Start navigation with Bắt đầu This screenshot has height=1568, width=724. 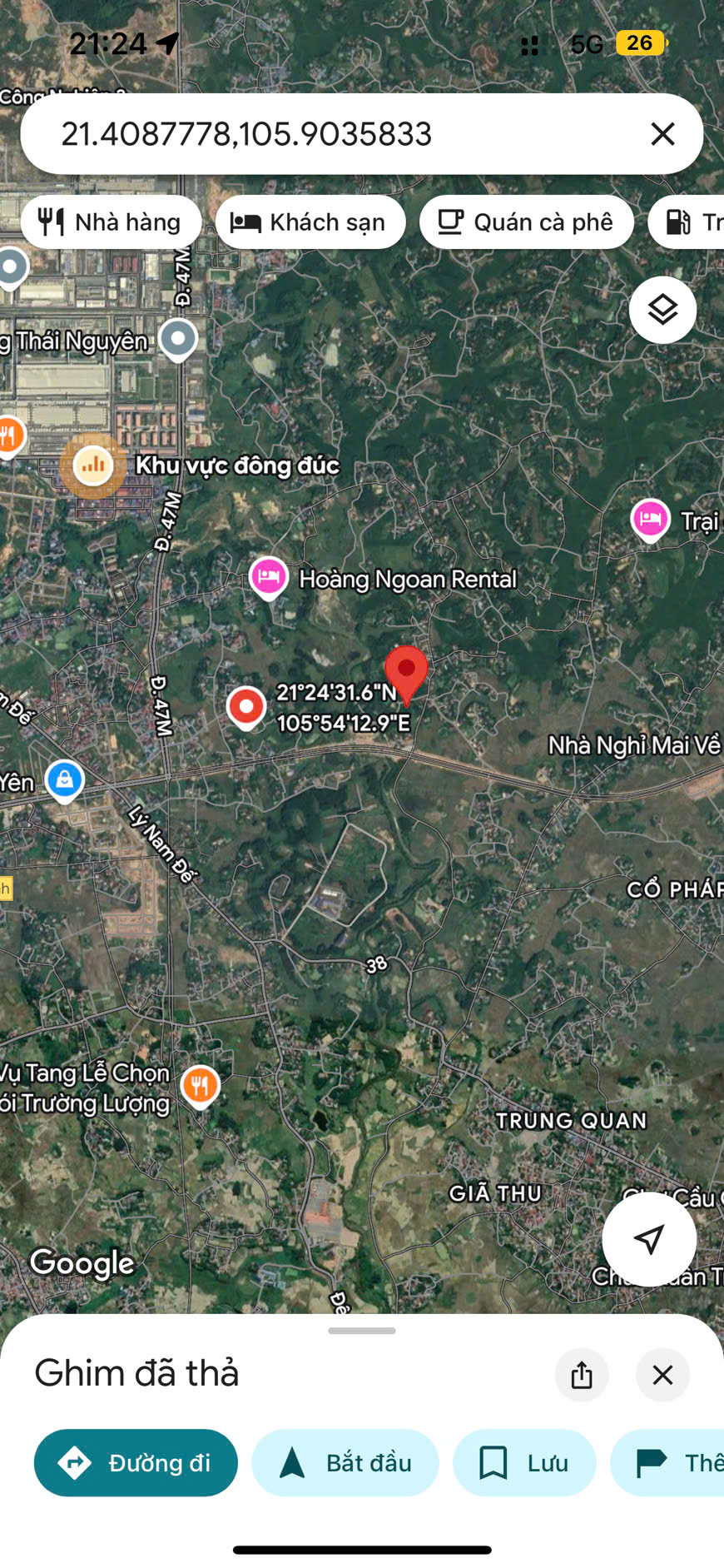[345, 1463]
